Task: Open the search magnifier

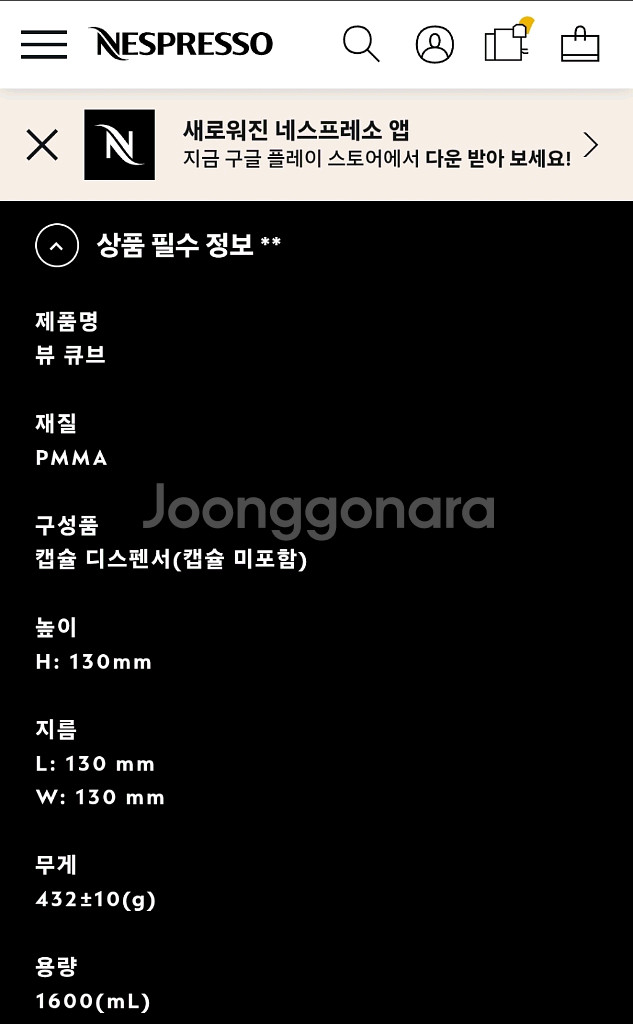Action: click(361, 44)
